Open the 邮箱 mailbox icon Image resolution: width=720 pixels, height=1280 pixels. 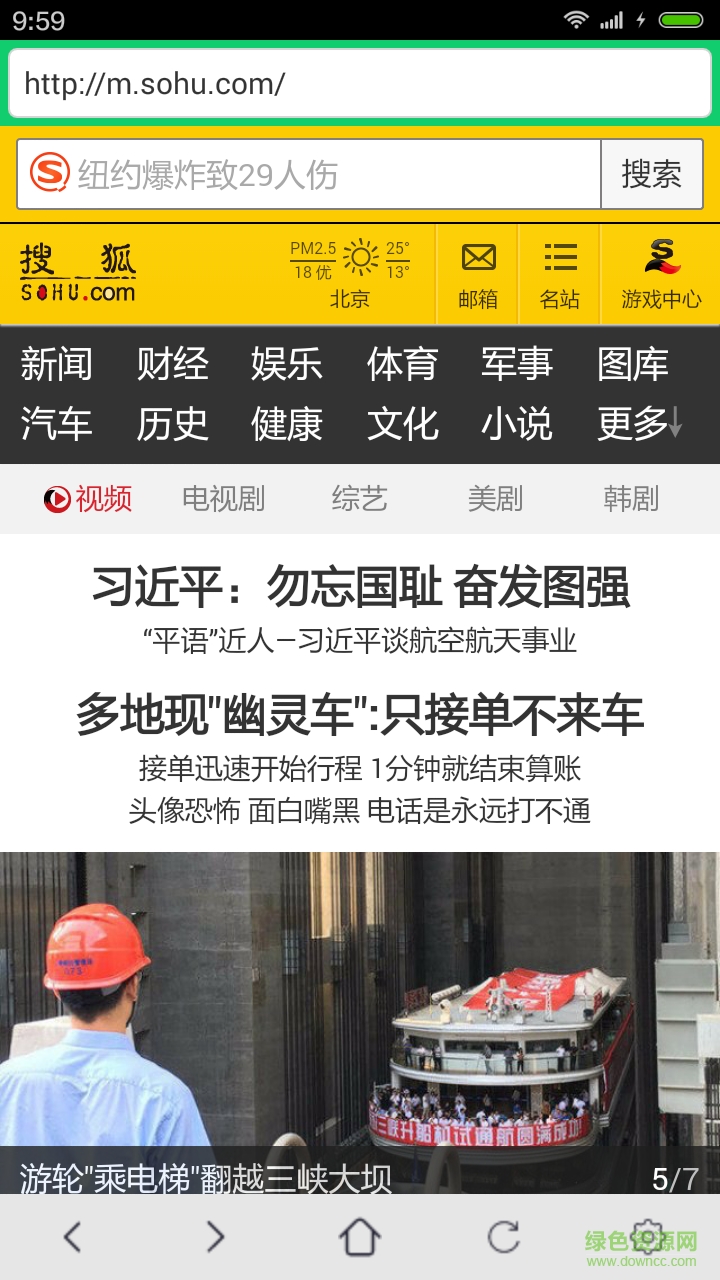point(478,274)
